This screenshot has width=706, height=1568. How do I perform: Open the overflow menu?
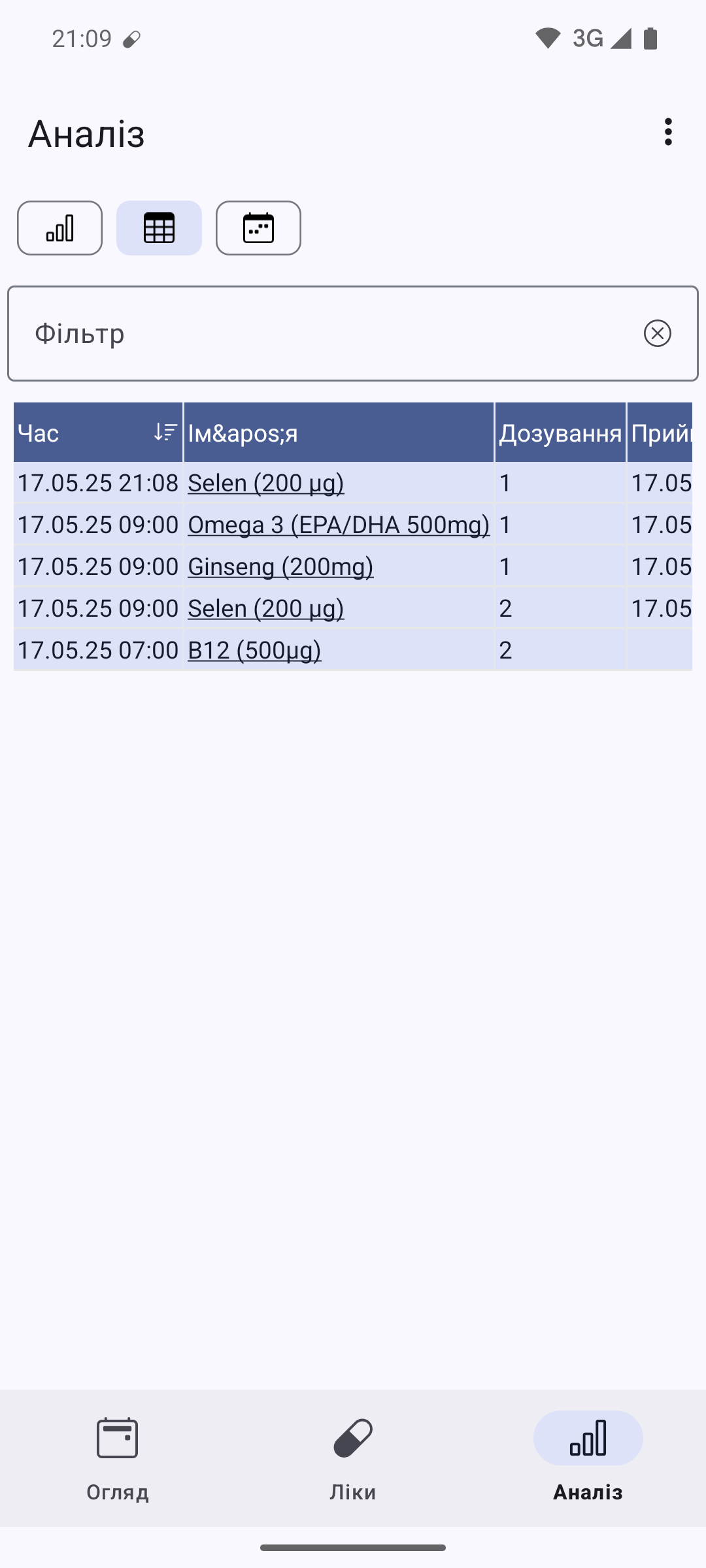click(x=667, y=132)
